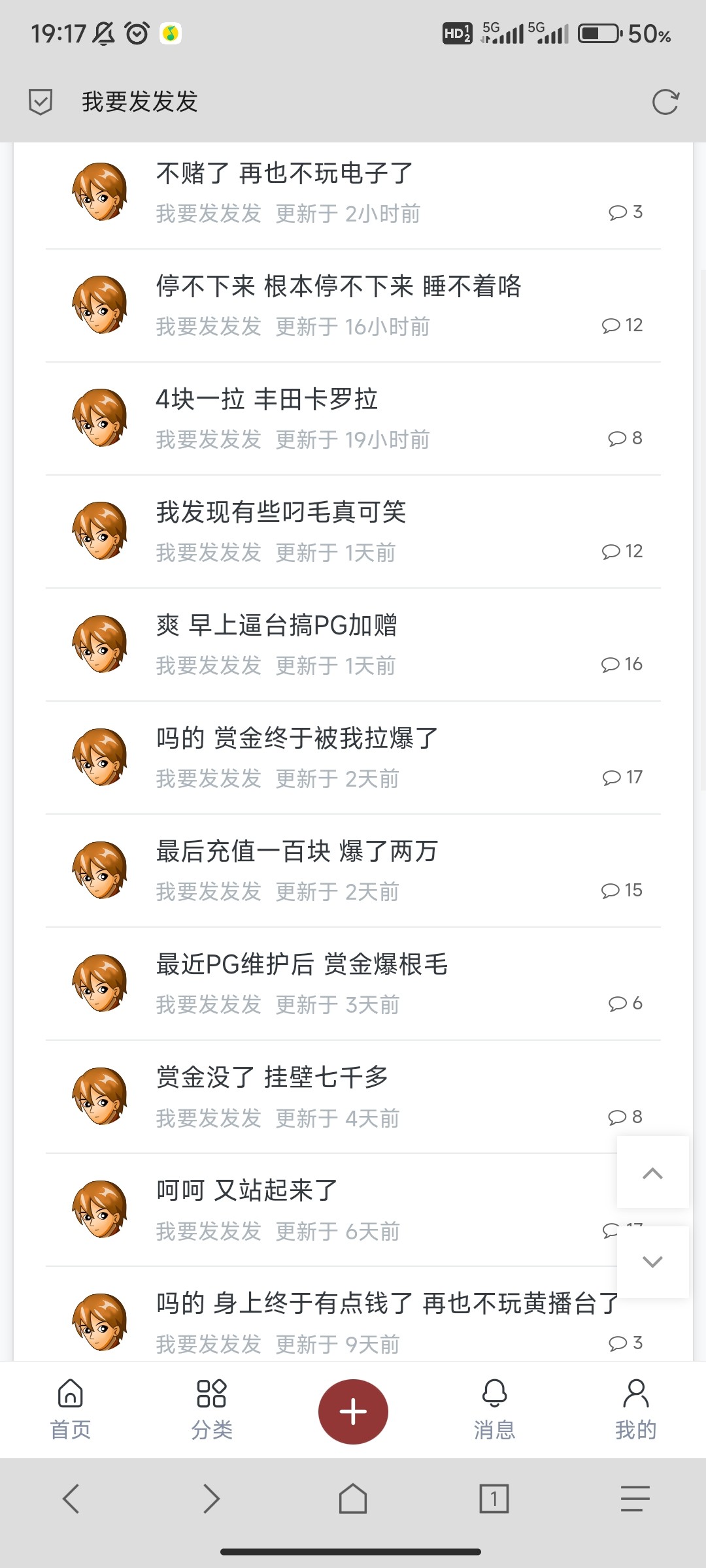Open the 分类 categories section
Viewport: 706px width, 1568px height.
click(x=211, y=1411)
